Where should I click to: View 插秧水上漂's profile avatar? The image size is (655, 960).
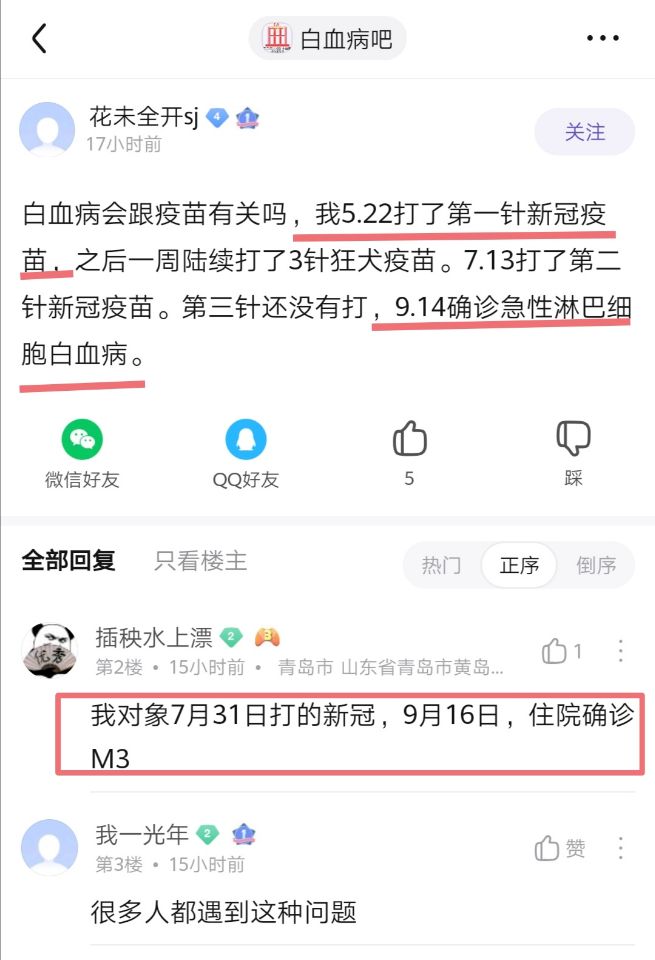coord(48,650)
